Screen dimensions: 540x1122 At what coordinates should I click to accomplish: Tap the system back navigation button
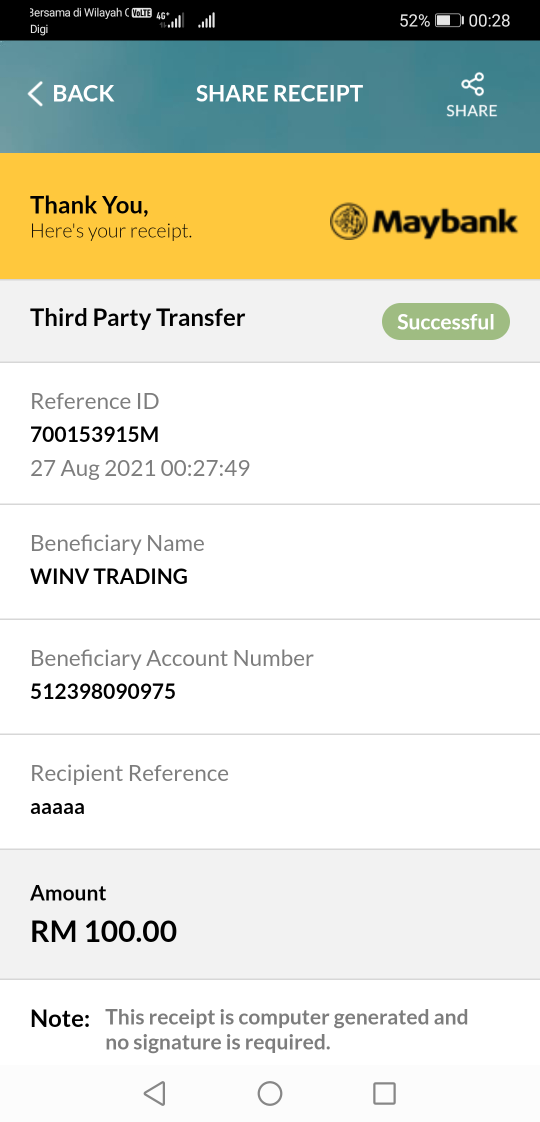154,1093
